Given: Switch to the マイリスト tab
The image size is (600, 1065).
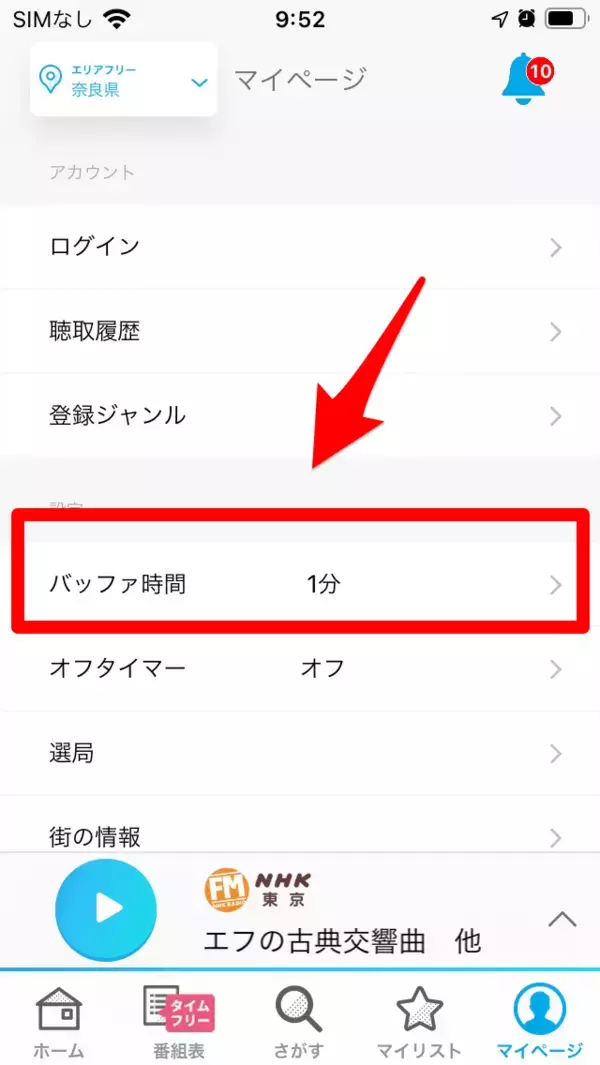Looking at the screenshot, I should tap(419, 1020).
